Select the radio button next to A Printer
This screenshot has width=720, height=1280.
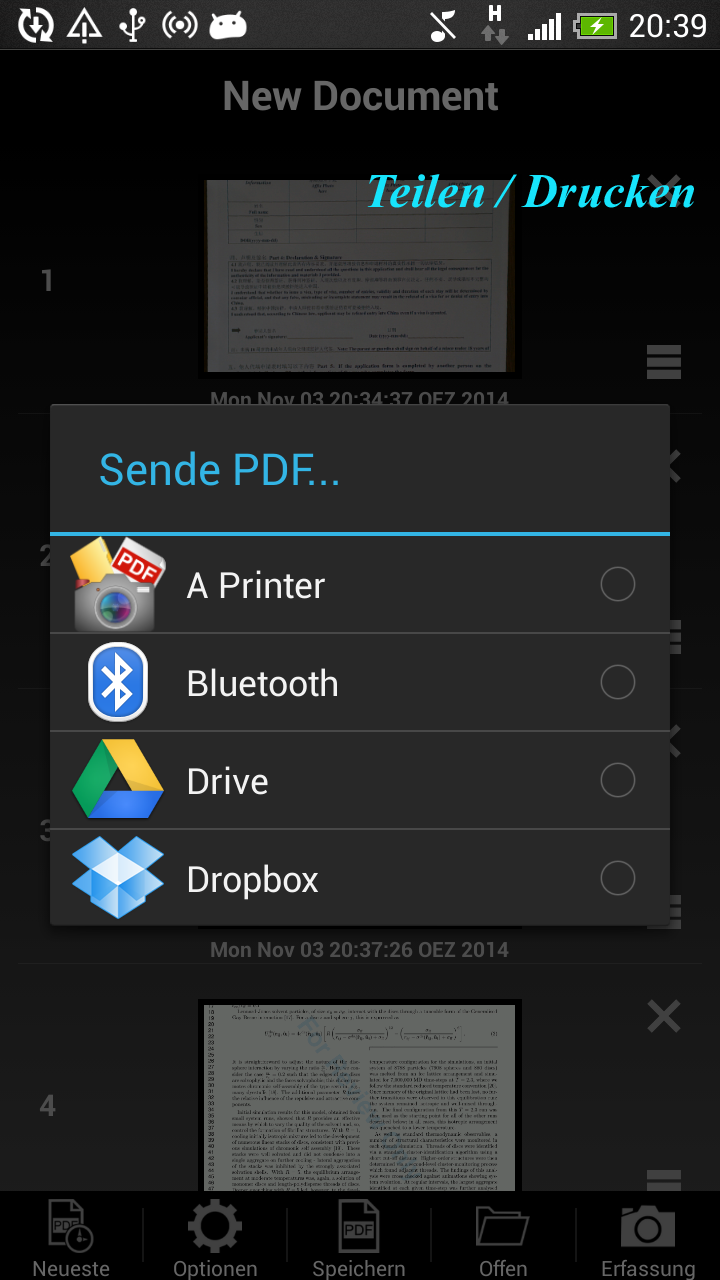click(x=618, y=584)
